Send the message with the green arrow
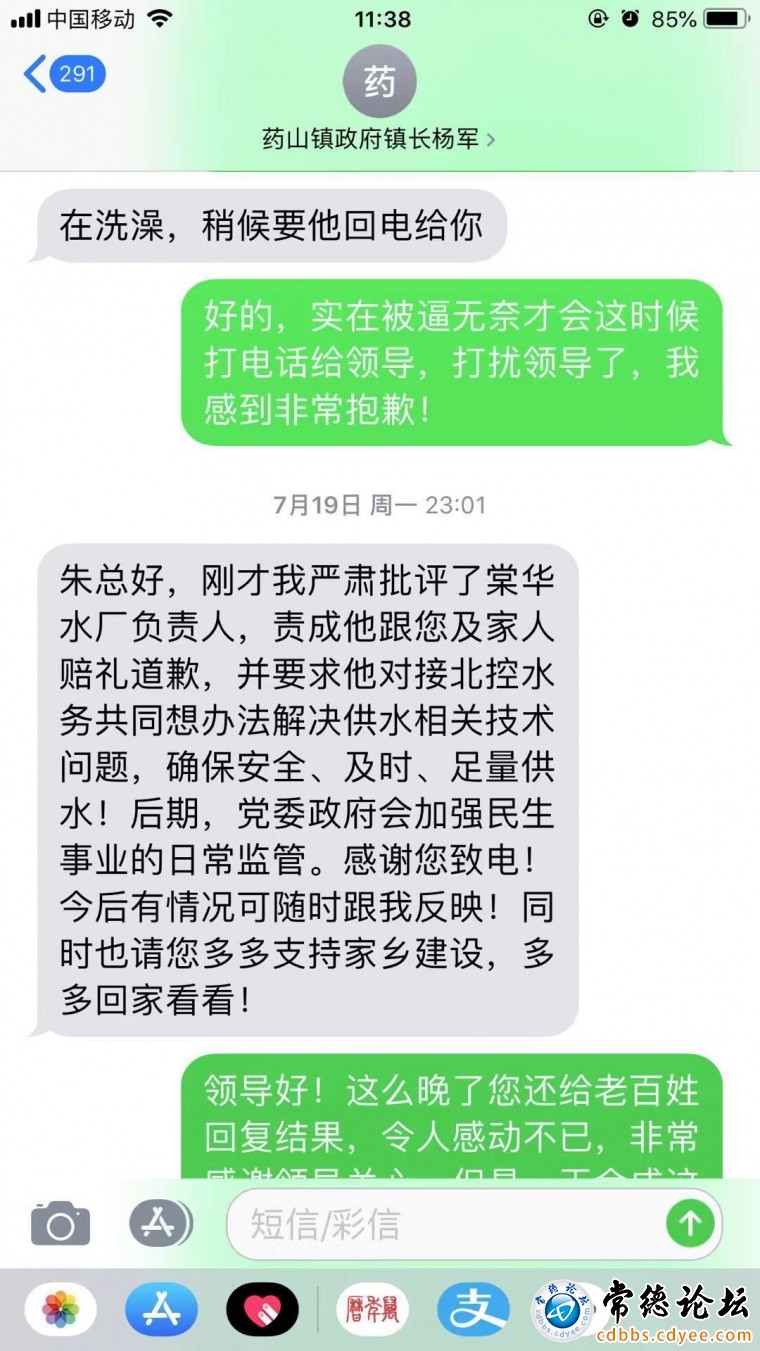The image size is (760, 1351). pos(690,1223)
